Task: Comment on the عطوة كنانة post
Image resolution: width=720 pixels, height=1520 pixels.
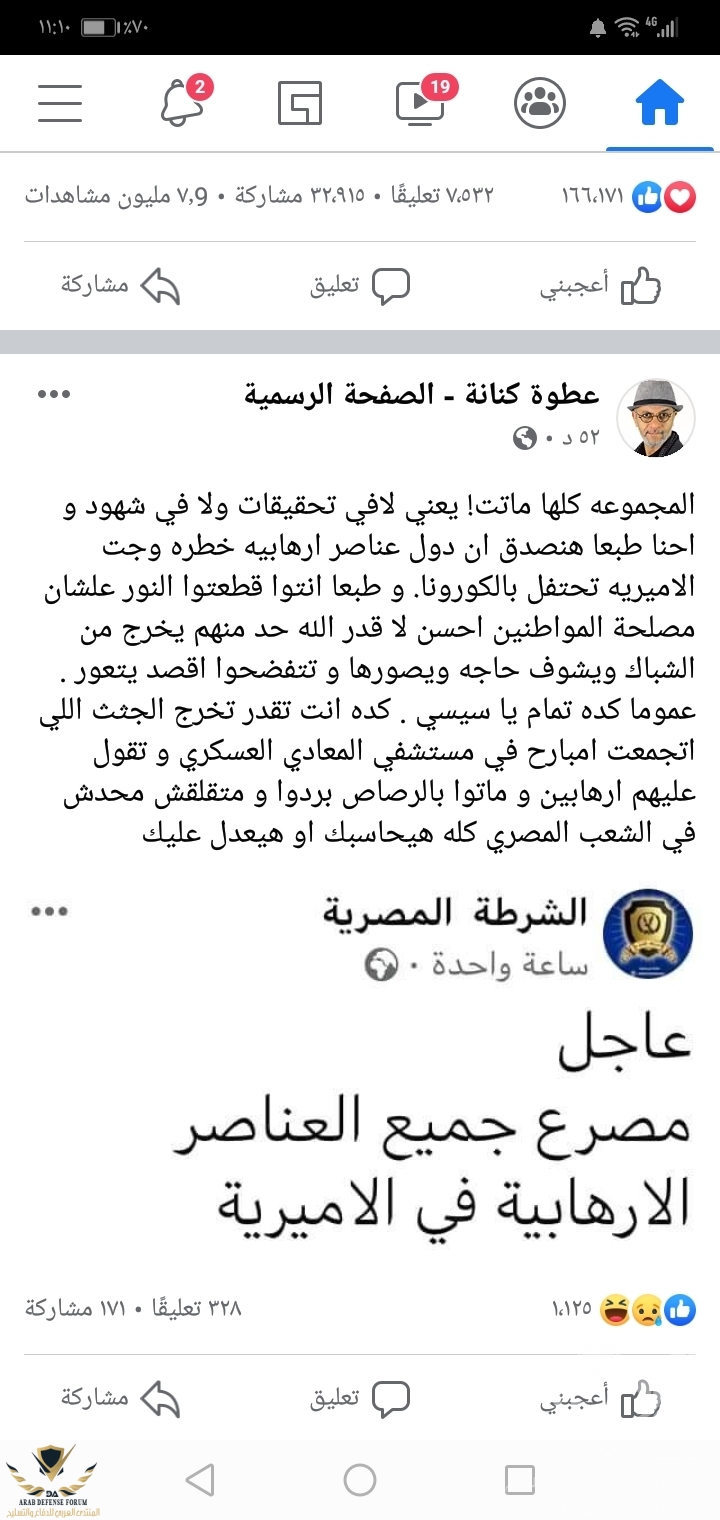Action: coord(360,1398)
